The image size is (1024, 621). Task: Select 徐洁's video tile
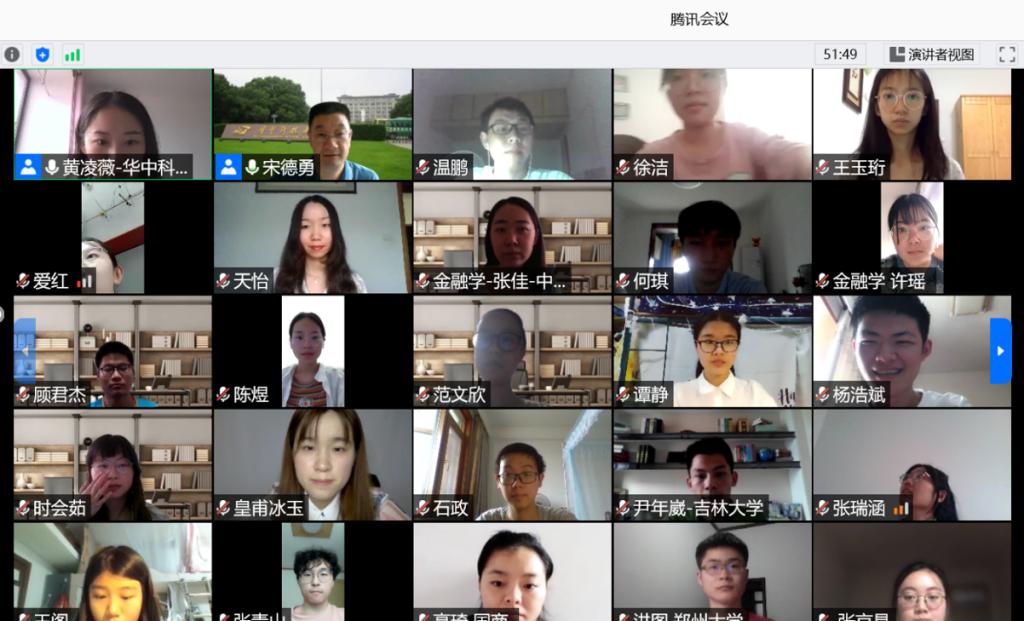(x=712, y=124)
